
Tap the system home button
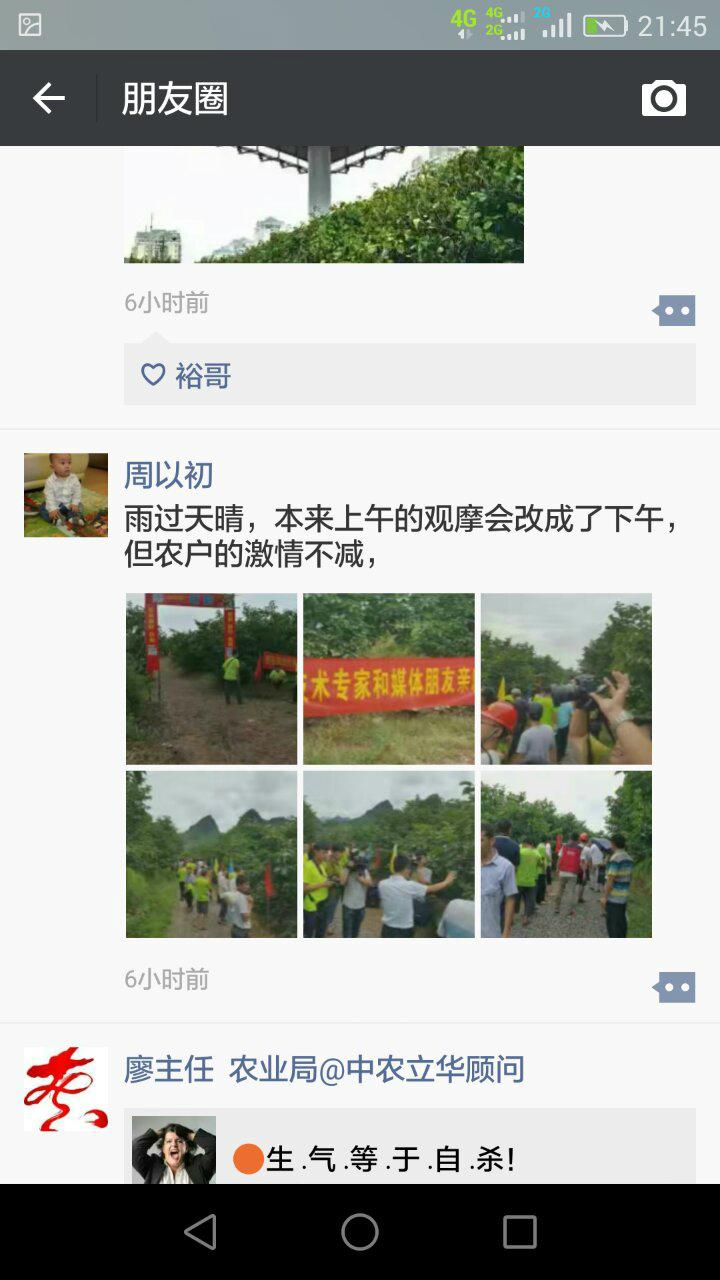(360, 1232)
